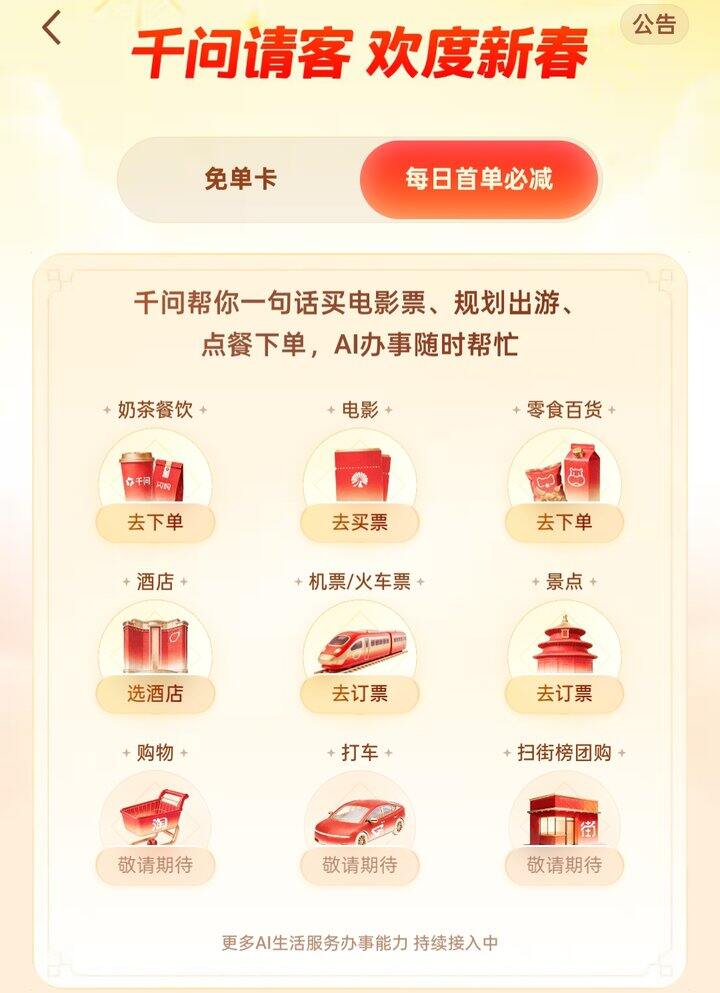Tap 去下单 under 零食百货
Image resolution: width=720 pixels, height=993 pixels.
click(x=564, y=522)
